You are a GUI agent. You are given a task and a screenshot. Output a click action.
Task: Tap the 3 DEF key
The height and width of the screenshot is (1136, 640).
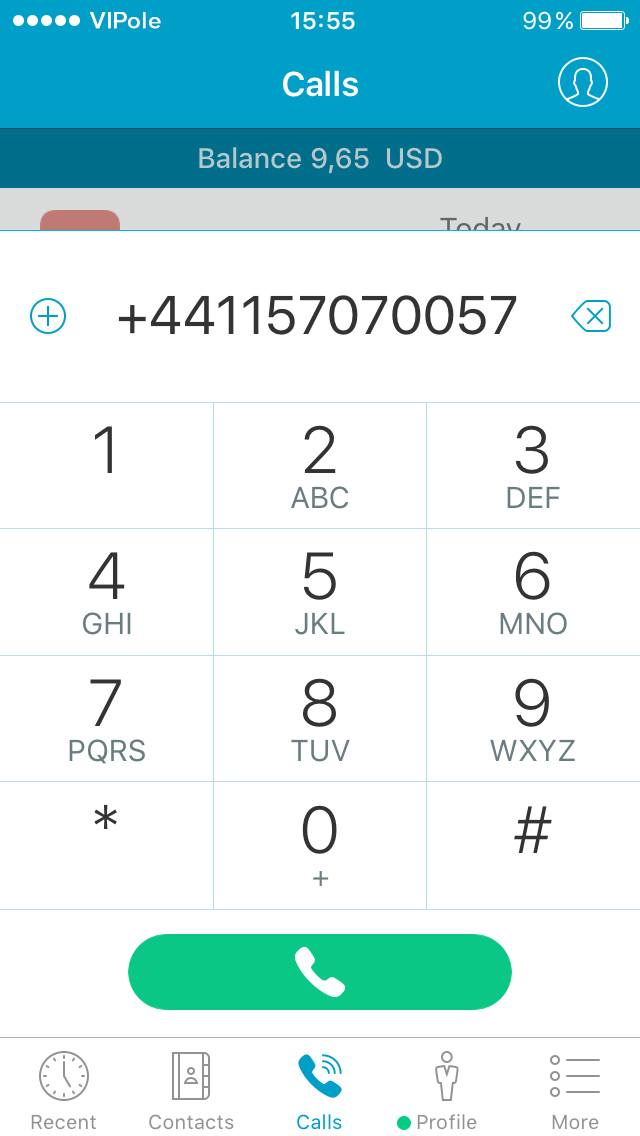533,466
